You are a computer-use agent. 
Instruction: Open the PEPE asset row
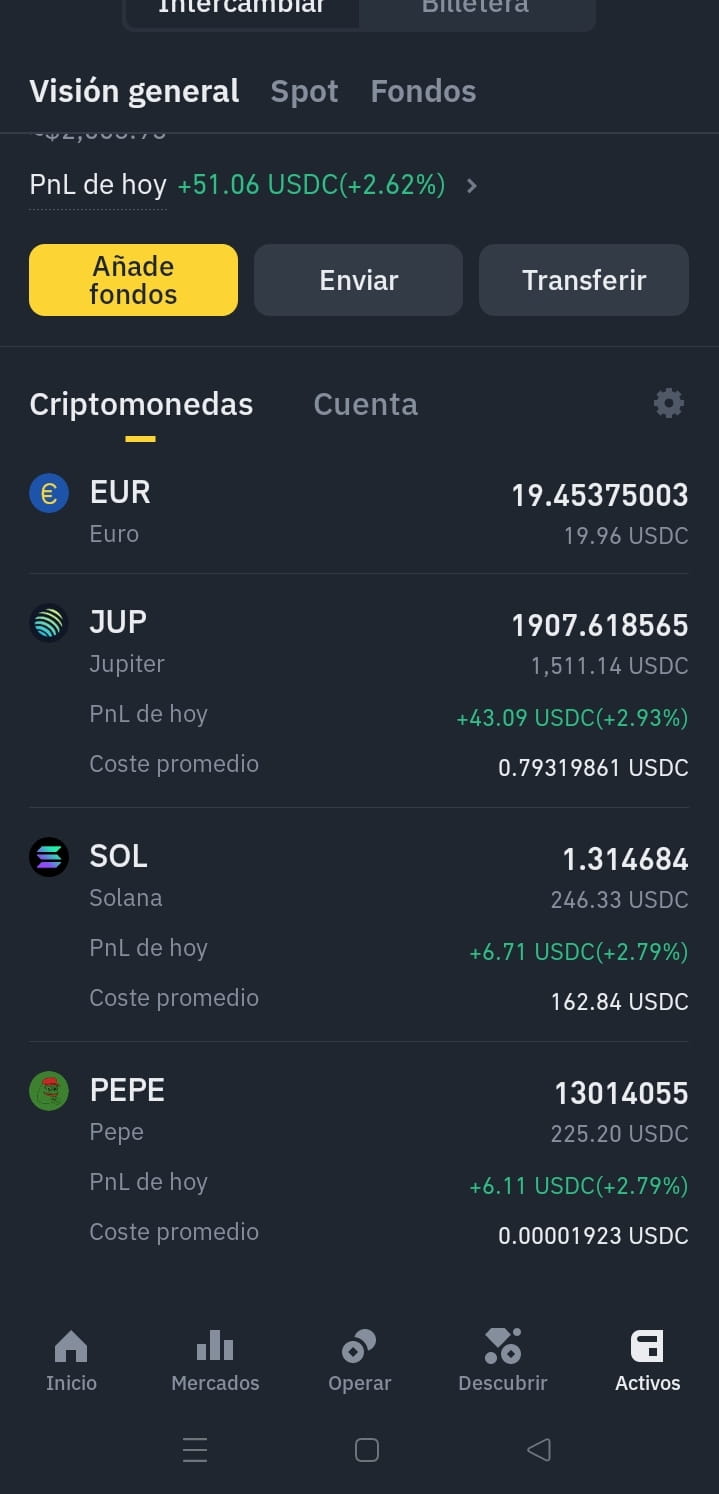359,1160
